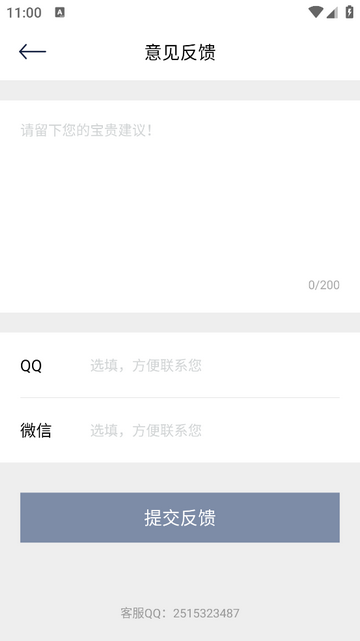Select the 微信 contact input field
Screen dimensions: 360x641
215,430
